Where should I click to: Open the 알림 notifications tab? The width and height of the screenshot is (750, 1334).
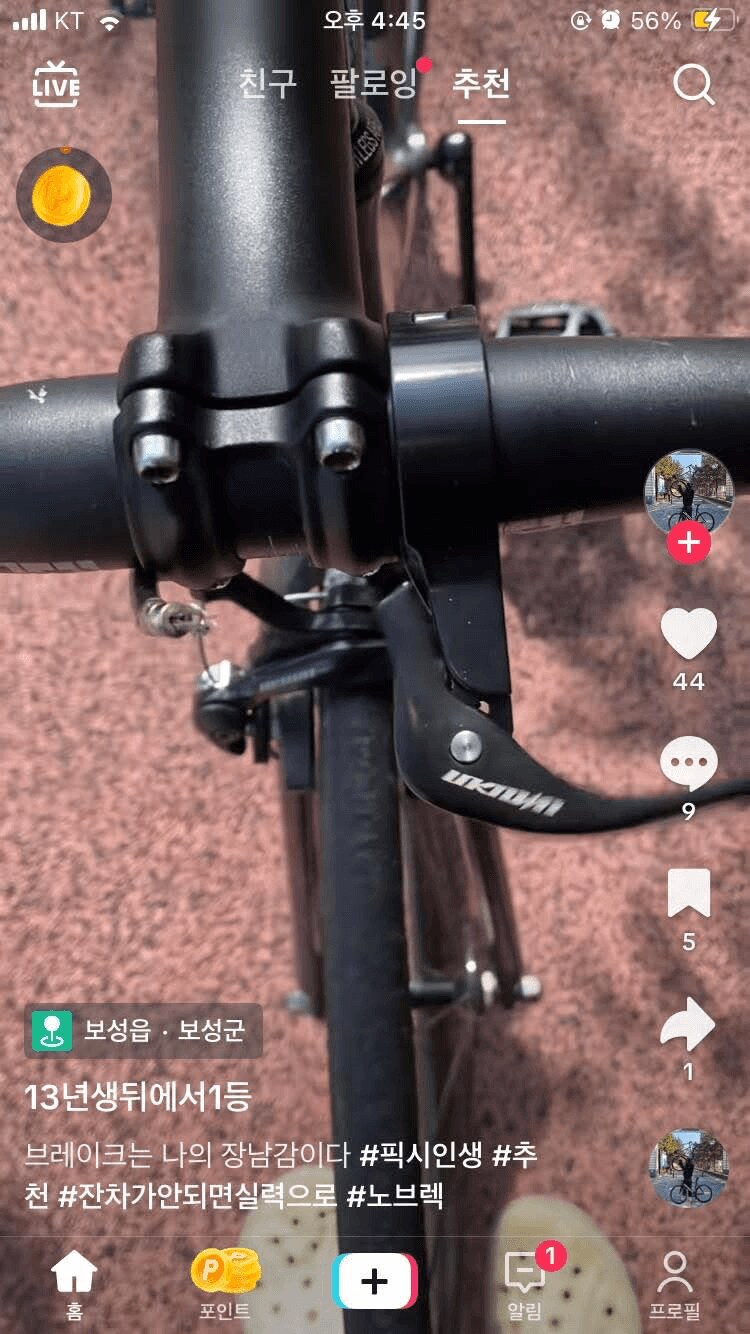click(525, 1284)
